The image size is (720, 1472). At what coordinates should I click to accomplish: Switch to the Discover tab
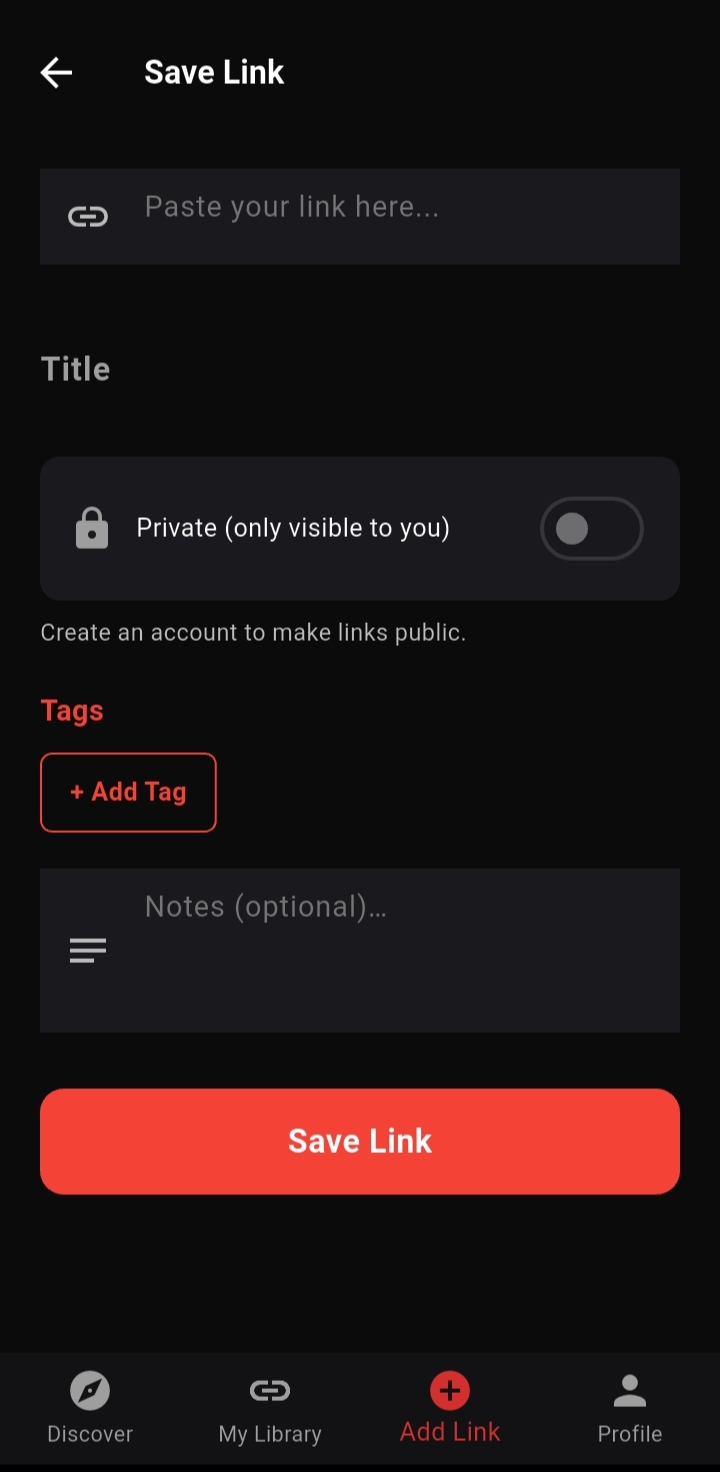point(90,1408)
